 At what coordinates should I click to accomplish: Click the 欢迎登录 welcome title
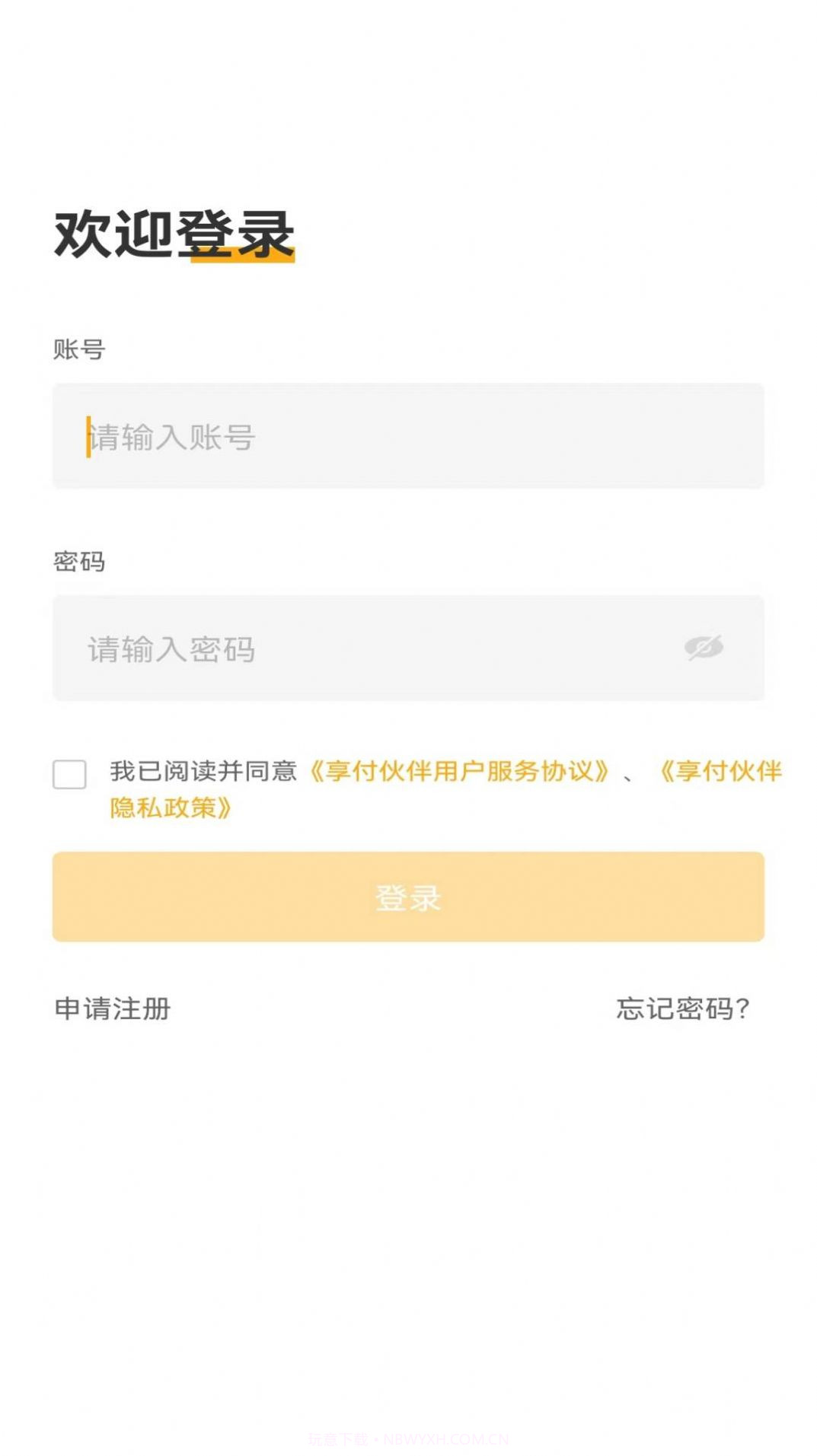click(x=174, y=232)
